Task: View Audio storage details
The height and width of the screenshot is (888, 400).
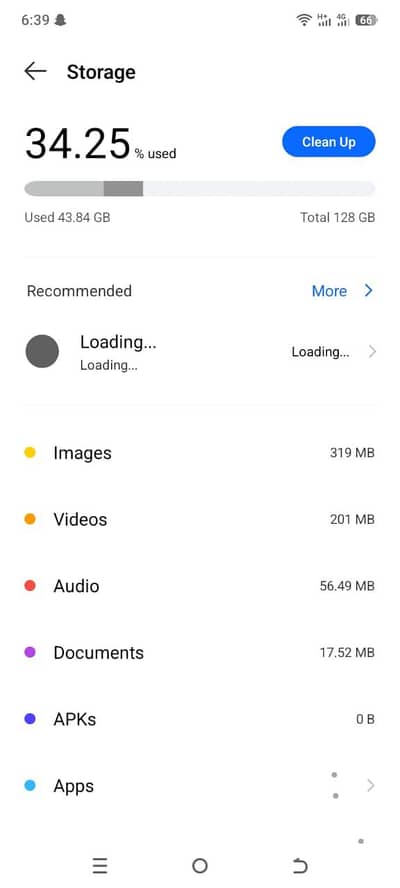Action: pos(200,586)
